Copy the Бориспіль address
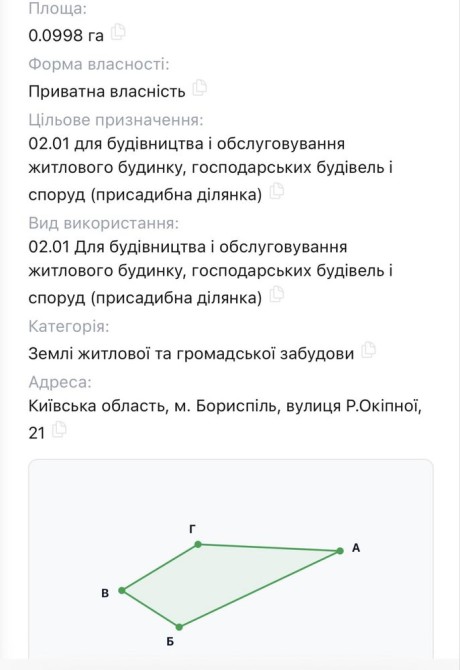The width and height of the screenshot is (460, 670). 59,429
